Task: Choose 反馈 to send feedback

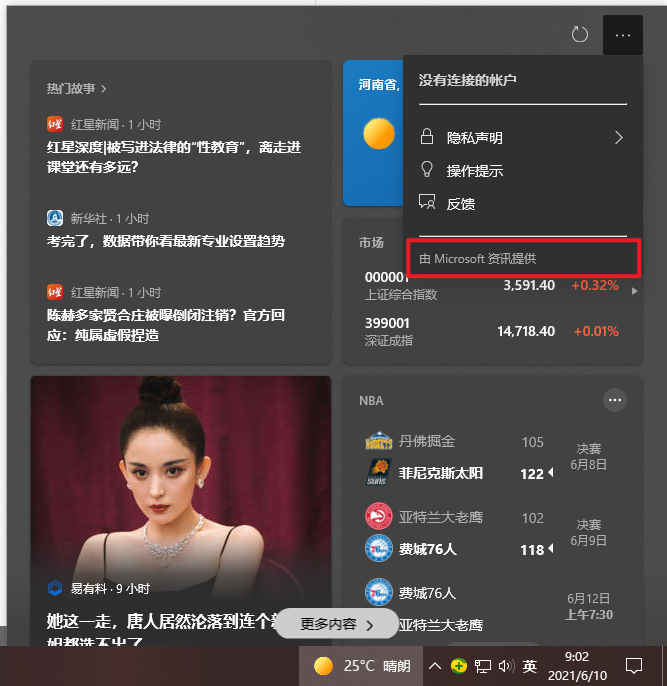Action: [x=460, y=204]
